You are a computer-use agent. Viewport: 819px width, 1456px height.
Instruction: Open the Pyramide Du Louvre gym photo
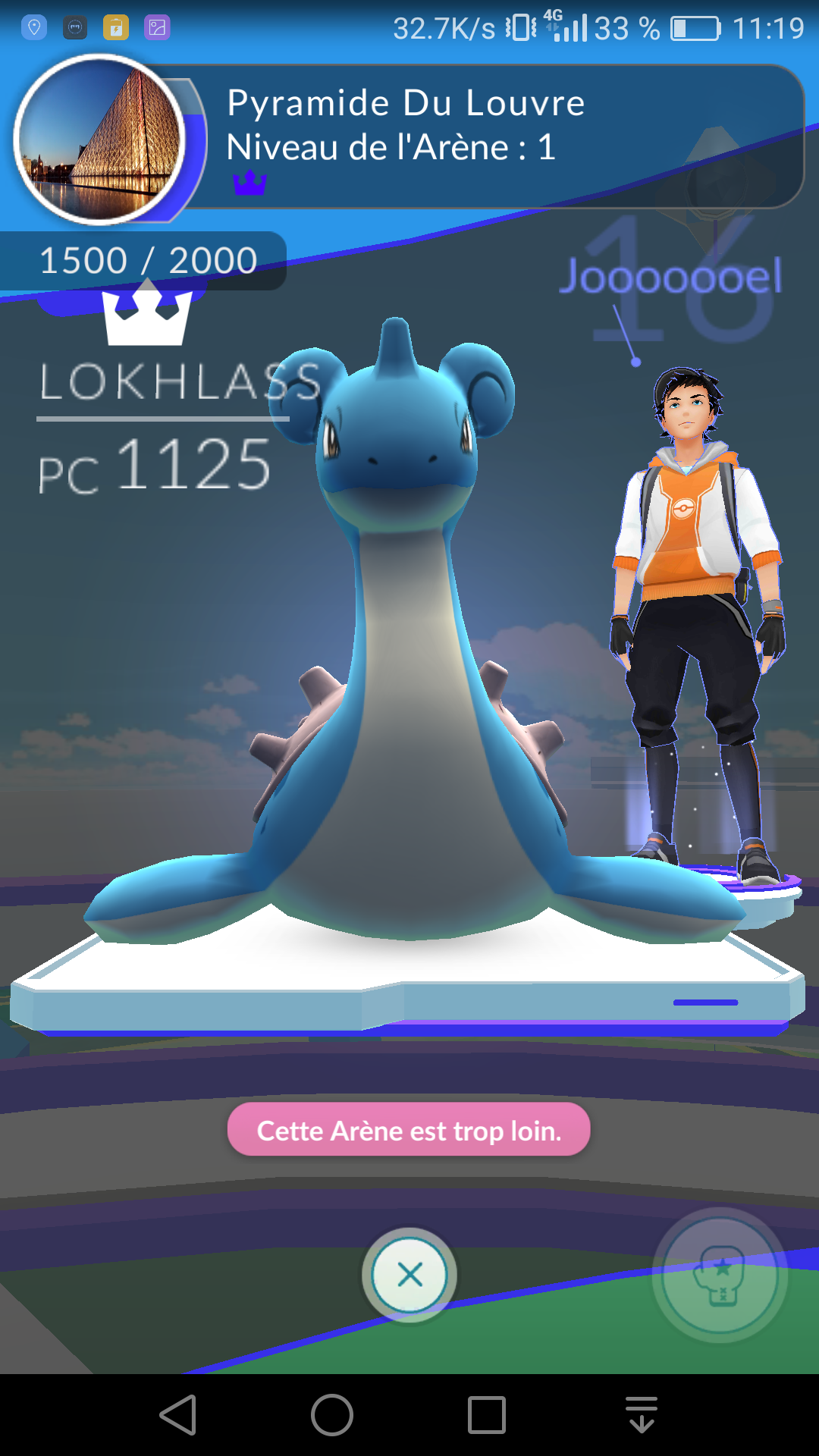coord(100,140)
